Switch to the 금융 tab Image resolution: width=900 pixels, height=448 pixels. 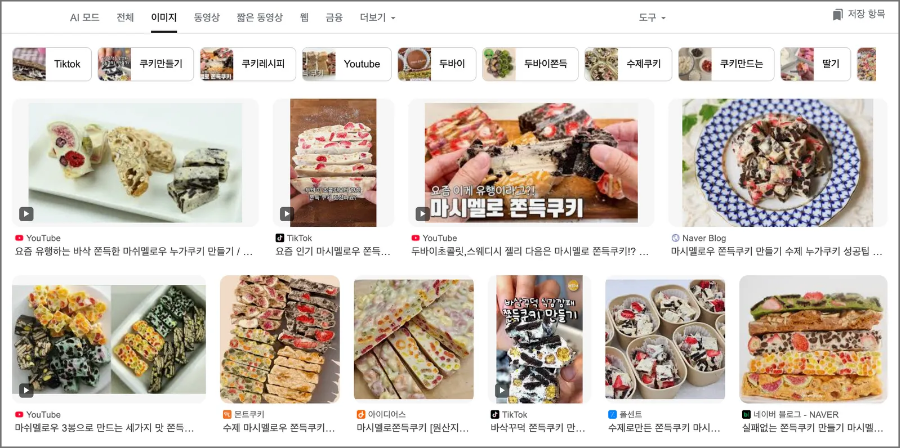point(334,18)
